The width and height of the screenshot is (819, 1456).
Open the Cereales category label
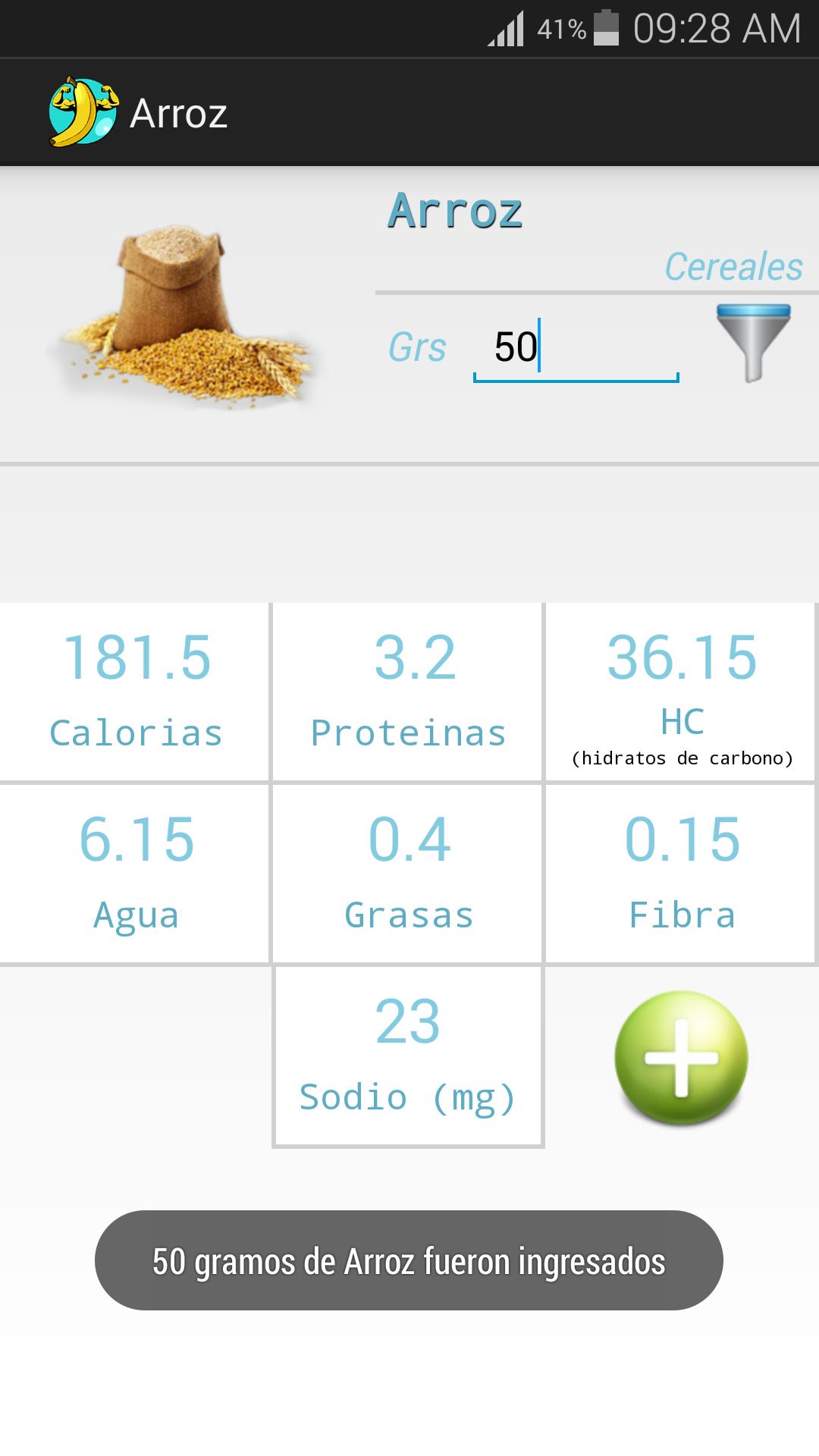pos(733,266)
